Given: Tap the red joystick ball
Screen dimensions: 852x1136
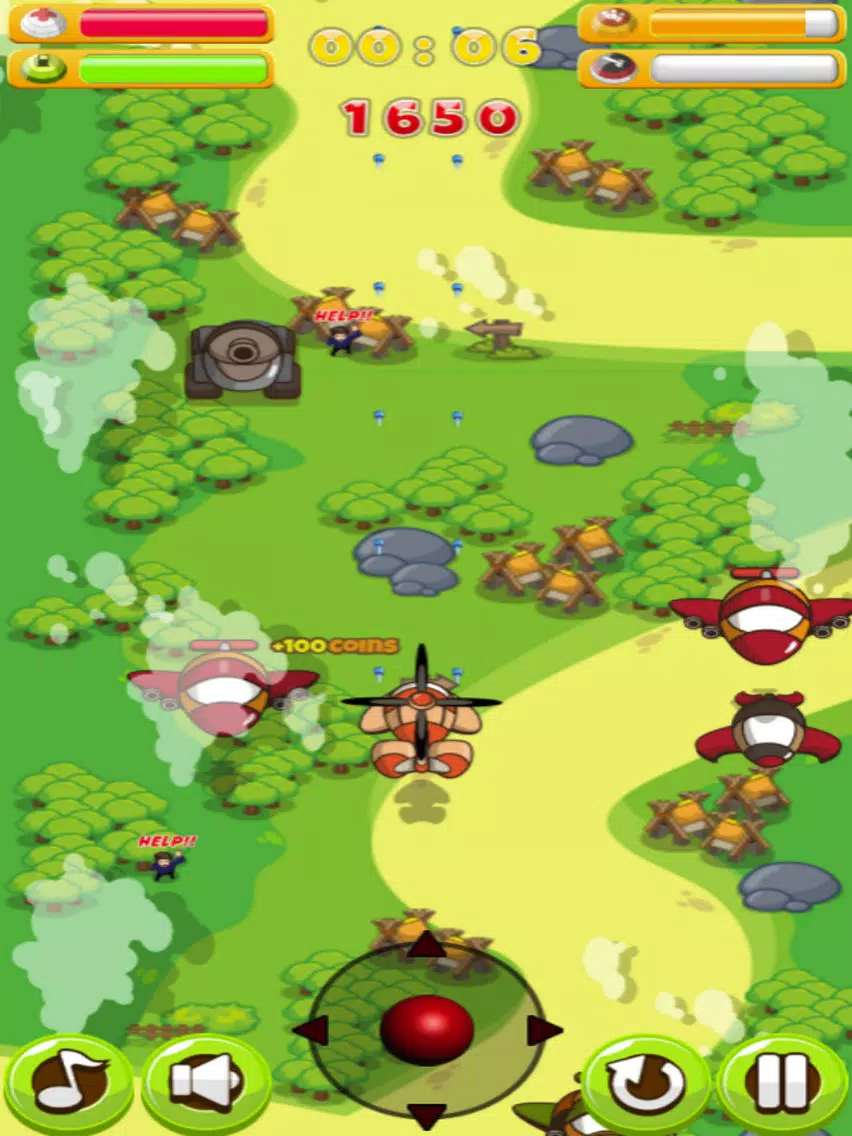Looking at the screenshot, I should click(427, 1029).
